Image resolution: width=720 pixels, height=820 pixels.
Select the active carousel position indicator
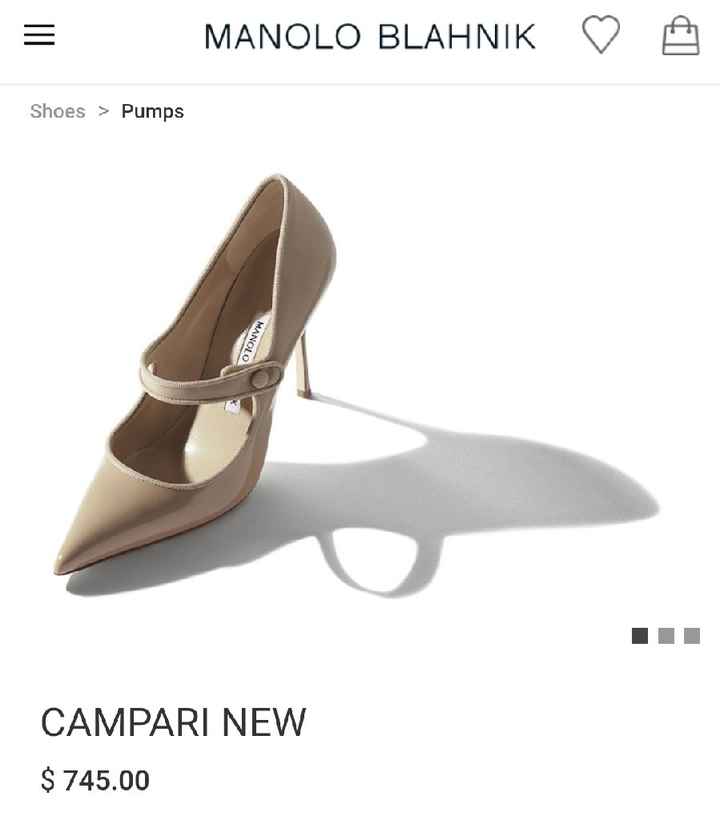click(x=638, y=633)
